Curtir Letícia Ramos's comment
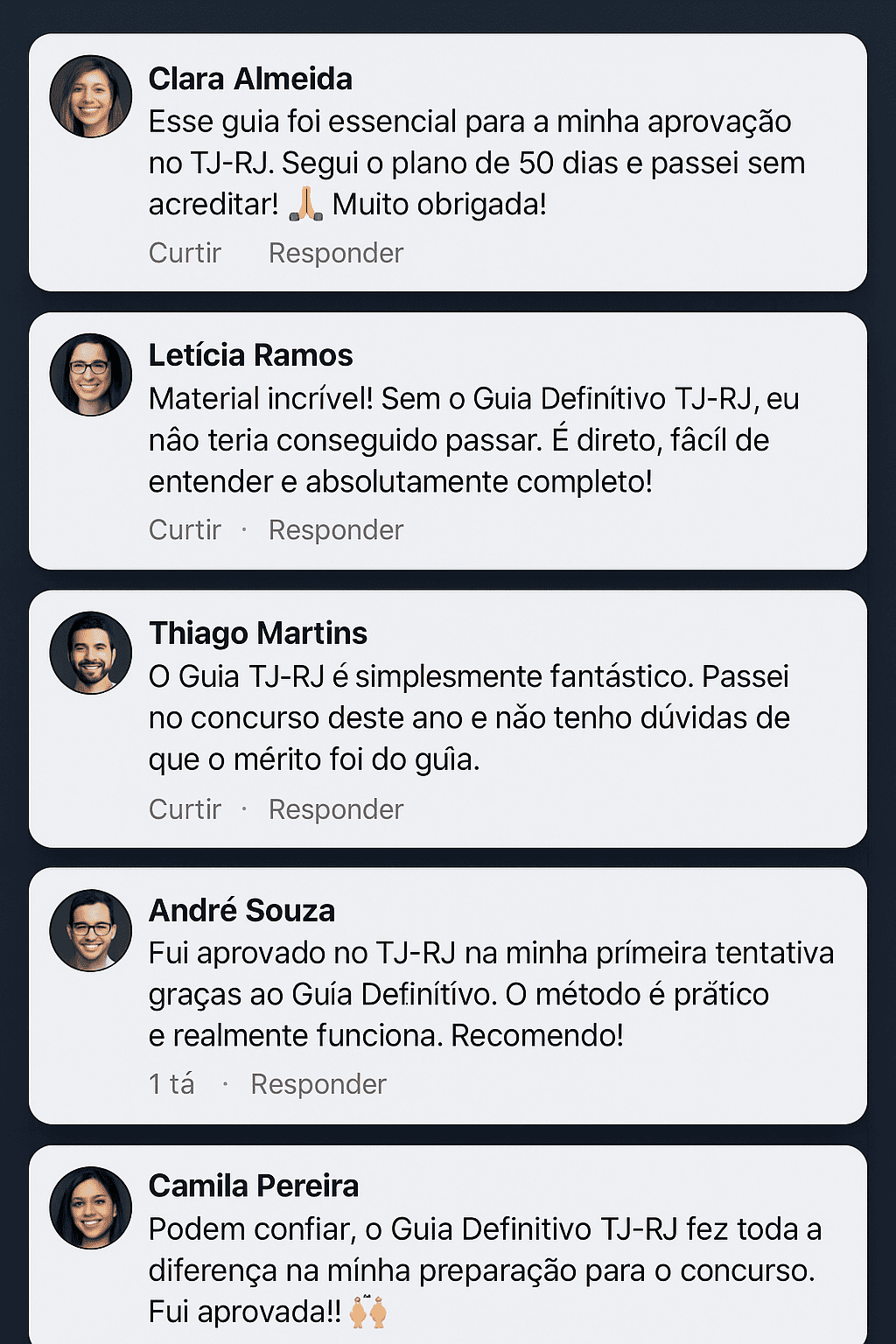 click(185, 529)
